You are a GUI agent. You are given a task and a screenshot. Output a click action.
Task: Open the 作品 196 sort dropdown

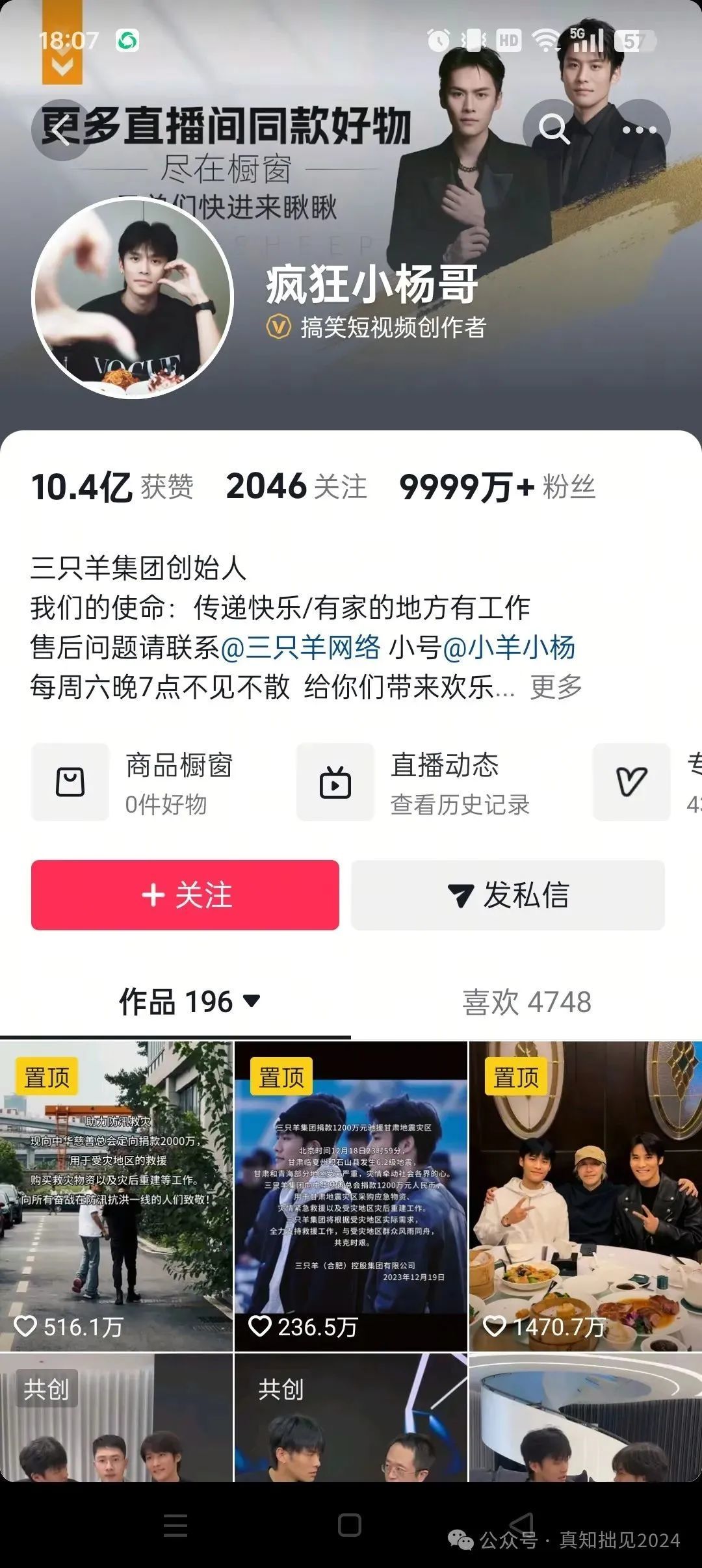(x=188, y=1002)
